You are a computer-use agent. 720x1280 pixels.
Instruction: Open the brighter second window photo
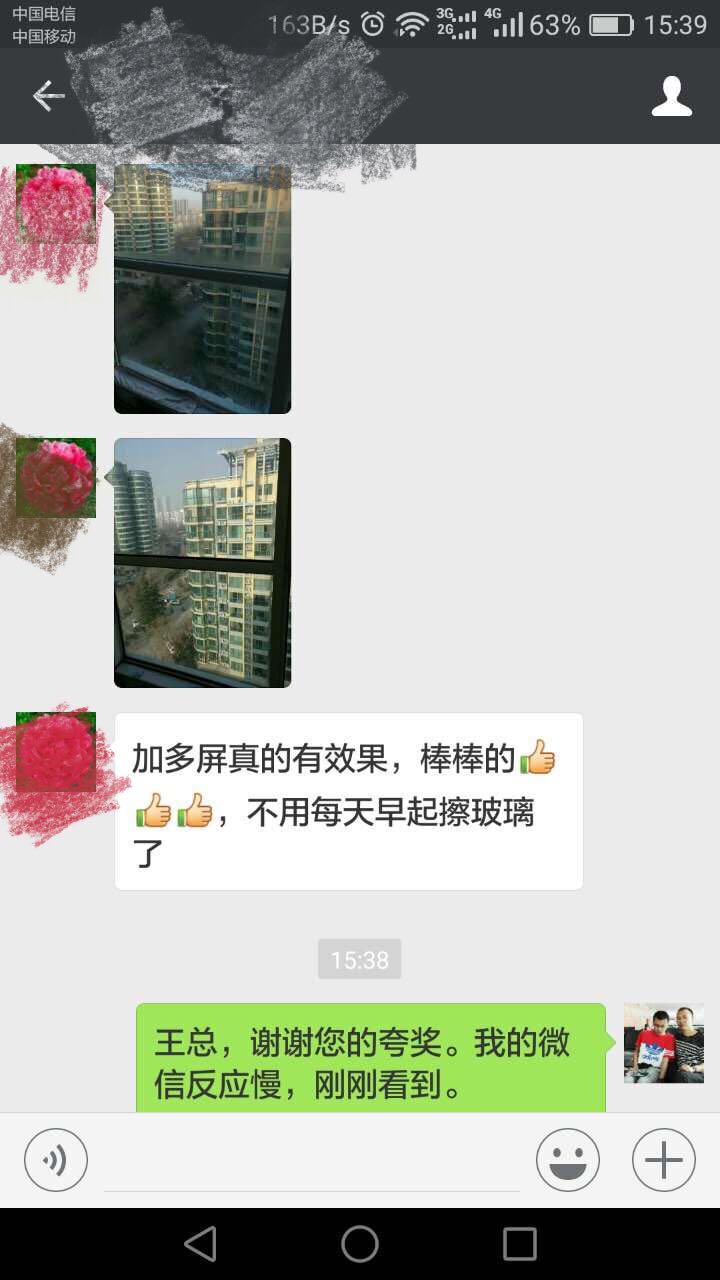(x=202, y=563)
